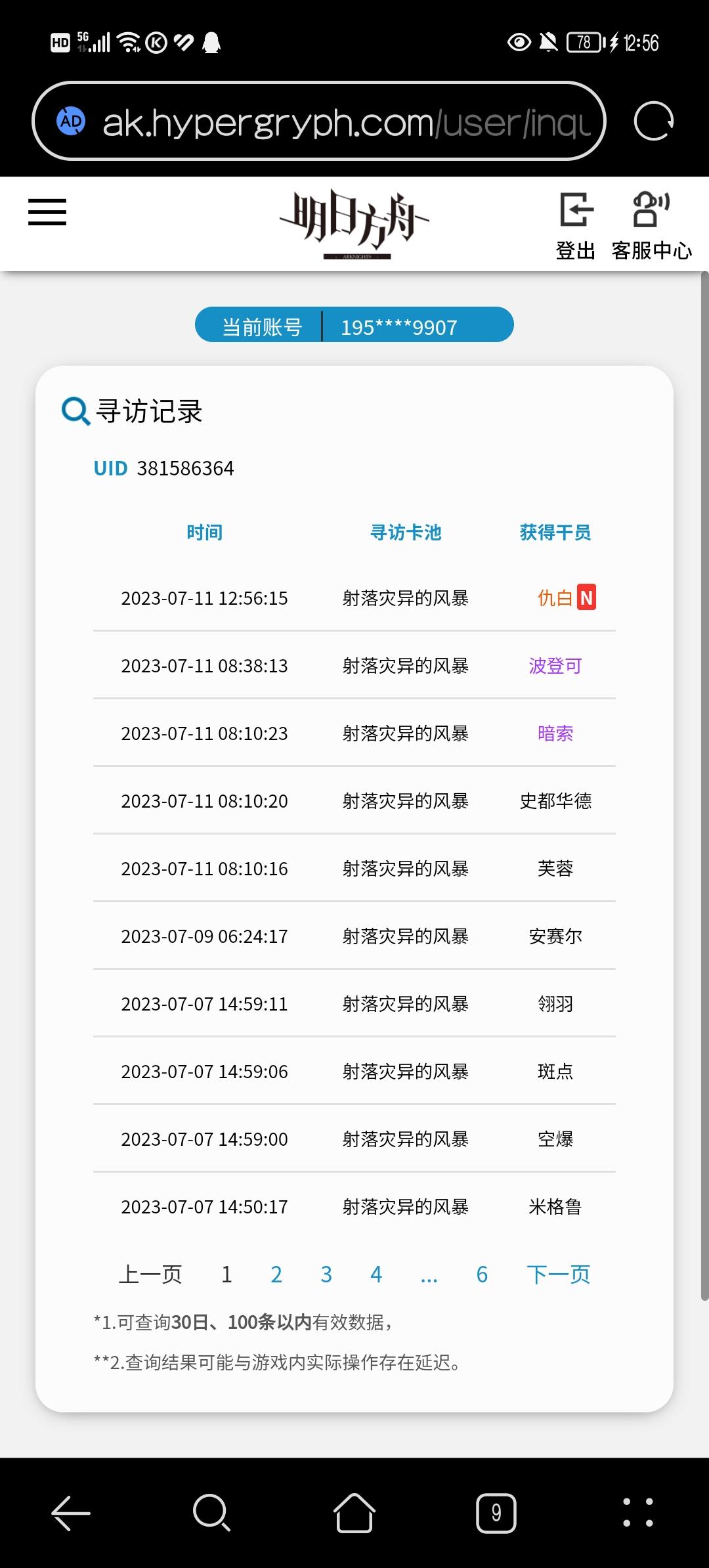This screenshot has height=1568, width=709.
Task: Open the hamburger drawer menu
Action: [47, 212]
